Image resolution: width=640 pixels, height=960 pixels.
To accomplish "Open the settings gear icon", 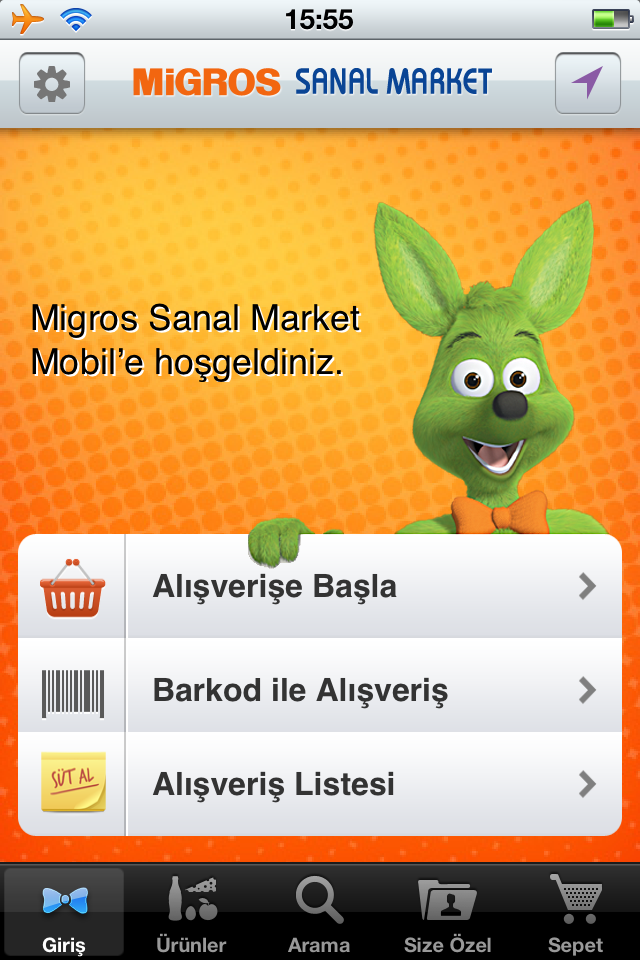I will (51, 83).
